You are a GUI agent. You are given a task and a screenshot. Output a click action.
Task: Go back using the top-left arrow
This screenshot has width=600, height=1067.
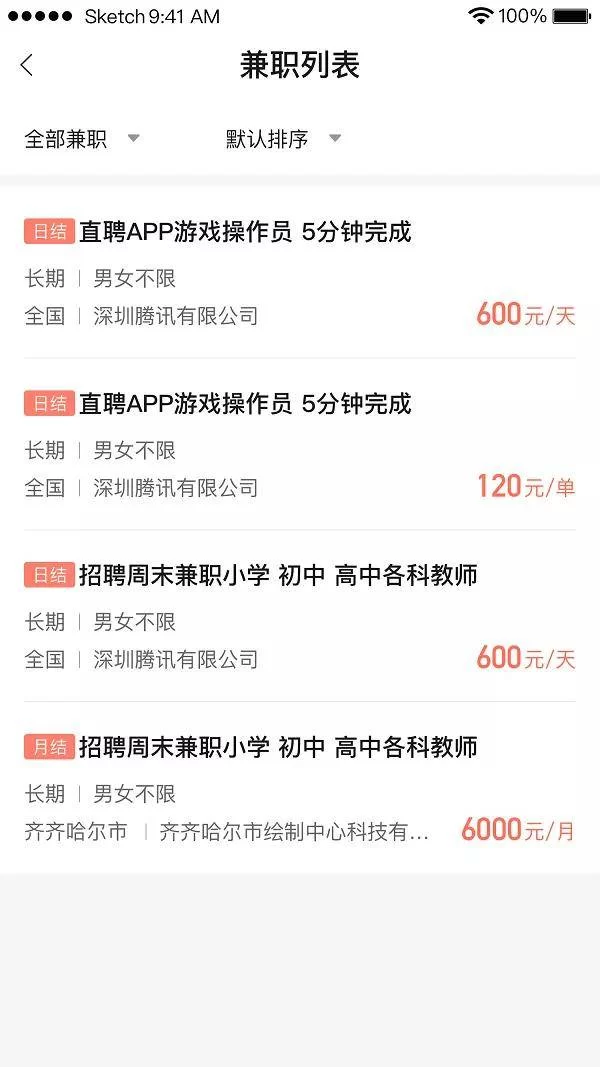point(27,66)
